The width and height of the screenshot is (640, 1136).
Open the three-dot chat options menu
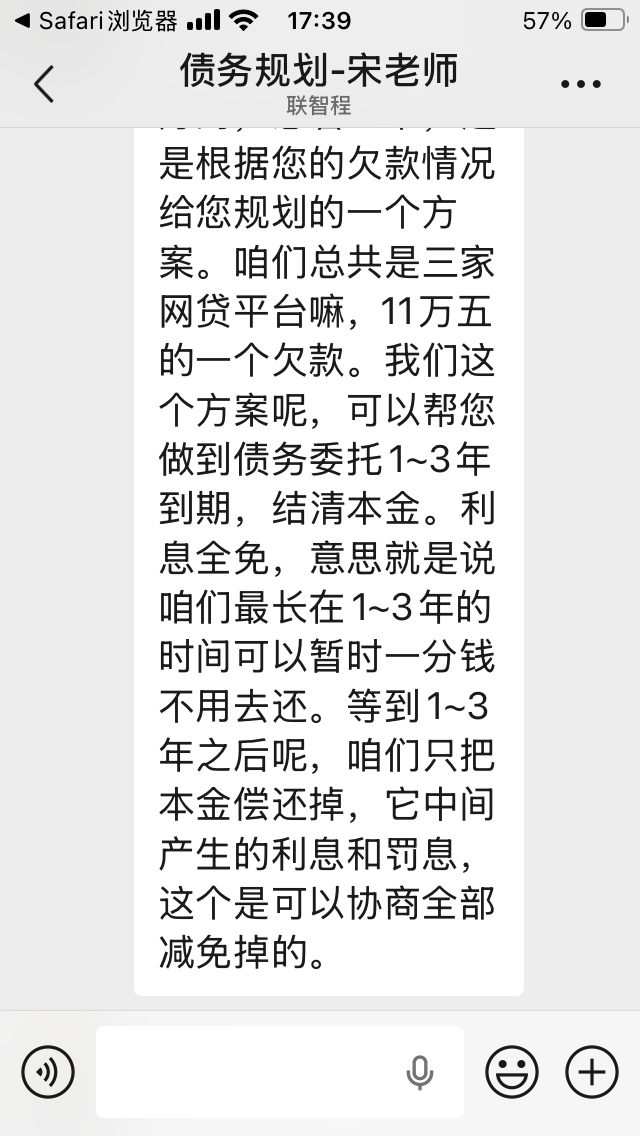(581, 85)
